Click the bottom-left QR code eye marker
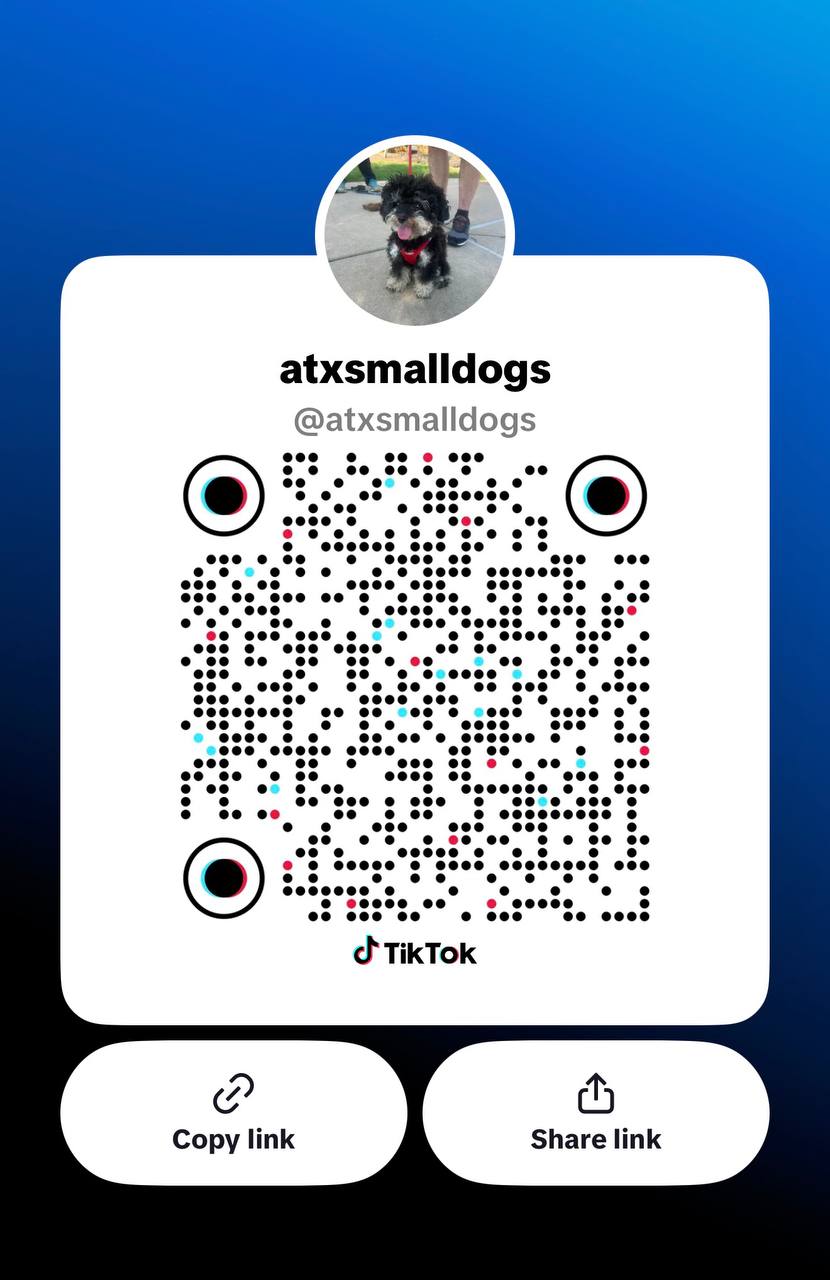 click(224, 878)
